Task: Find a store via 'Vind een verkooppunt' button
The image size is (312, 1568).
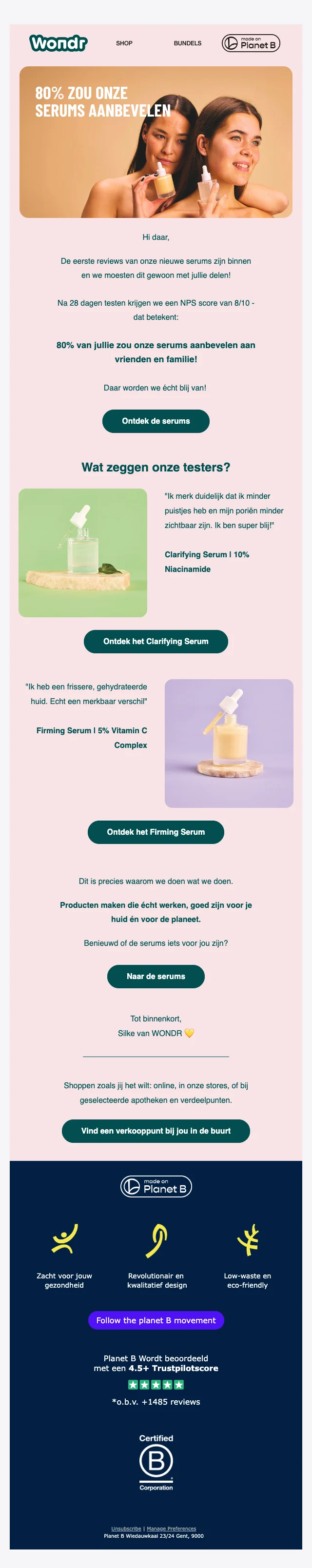Action: 156,1131
